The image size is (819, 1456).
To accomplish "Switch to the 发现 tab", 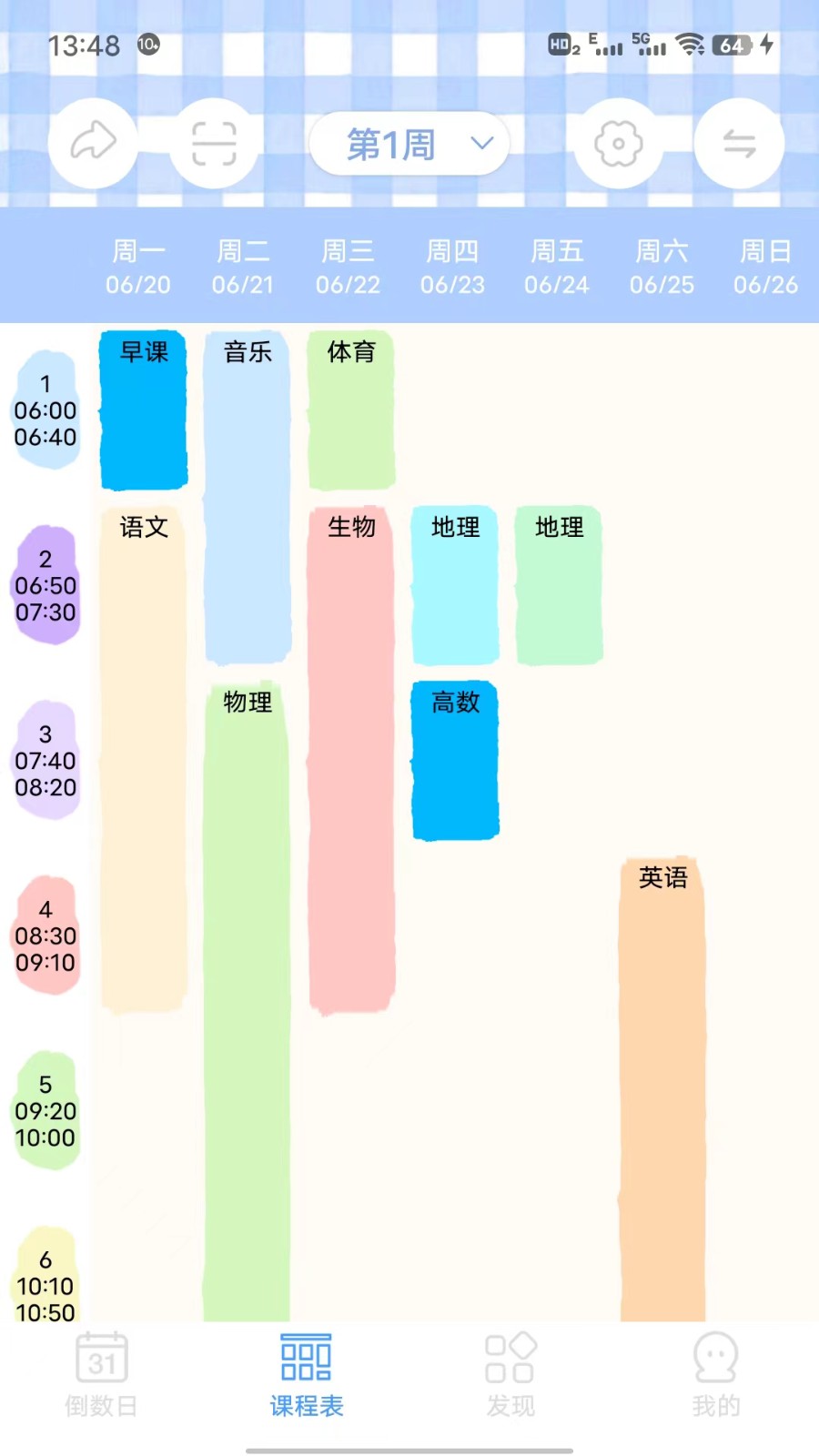I will coord(511,1374).
